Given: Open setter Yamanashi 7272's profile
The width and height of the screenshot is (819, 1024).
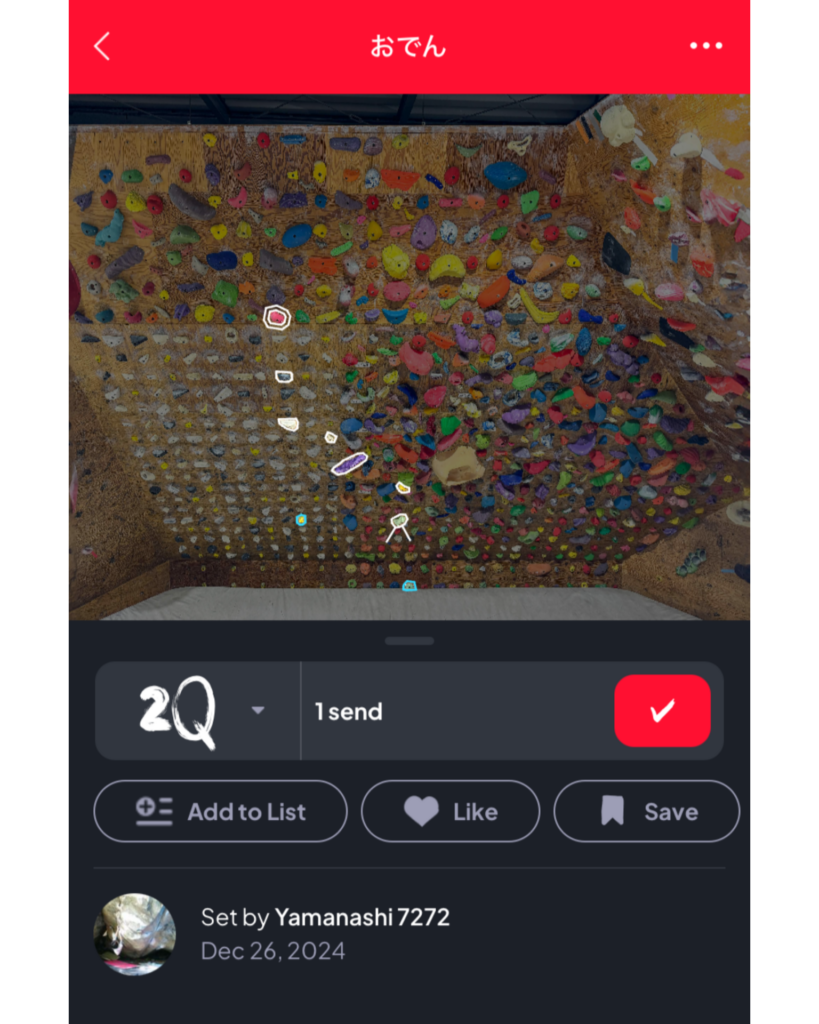Looking at the screenshot, I should [361, 917].
